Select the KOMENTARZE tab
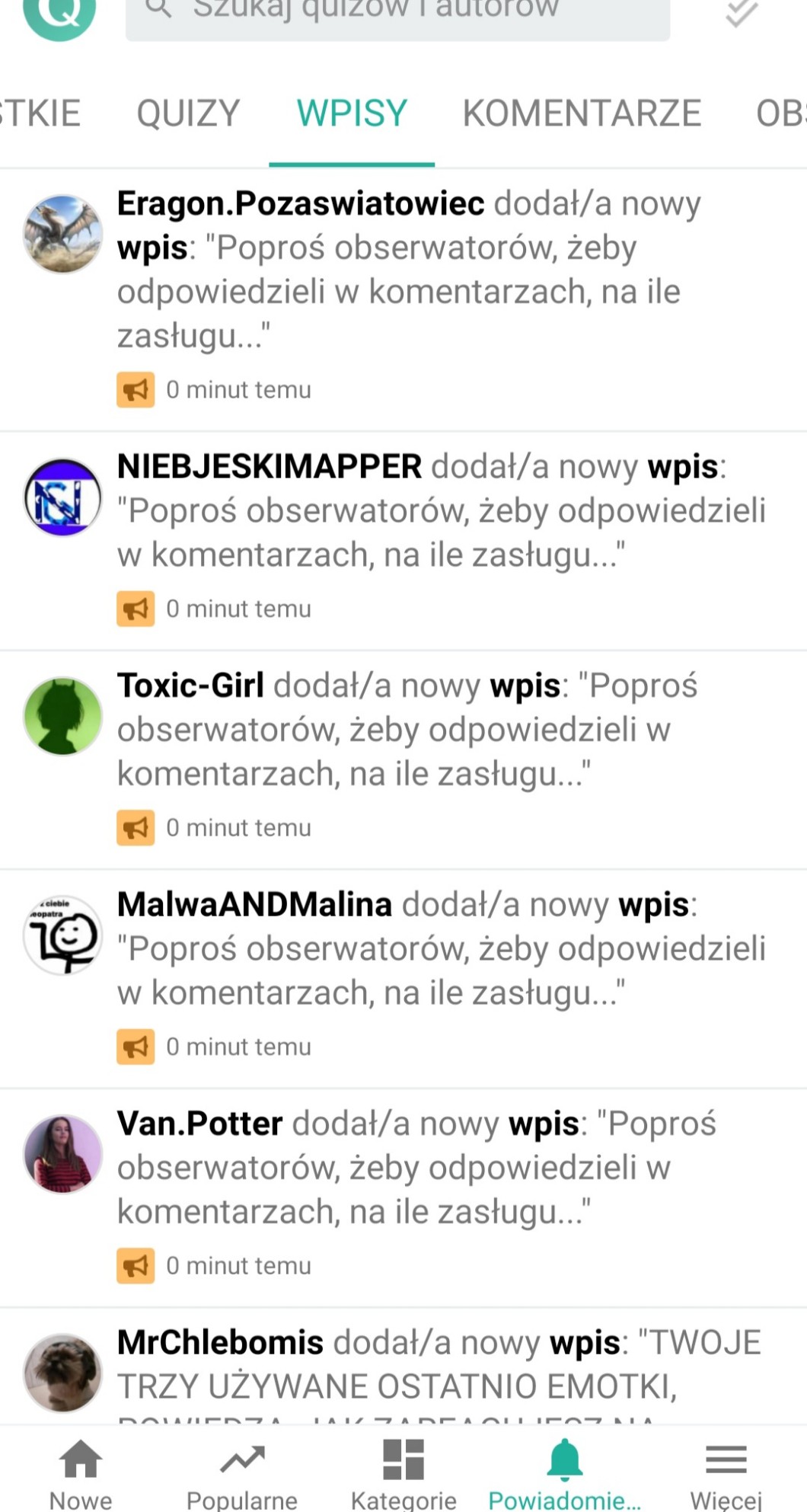Viewport: 807px width, 1512px height. tap(582, 113)
